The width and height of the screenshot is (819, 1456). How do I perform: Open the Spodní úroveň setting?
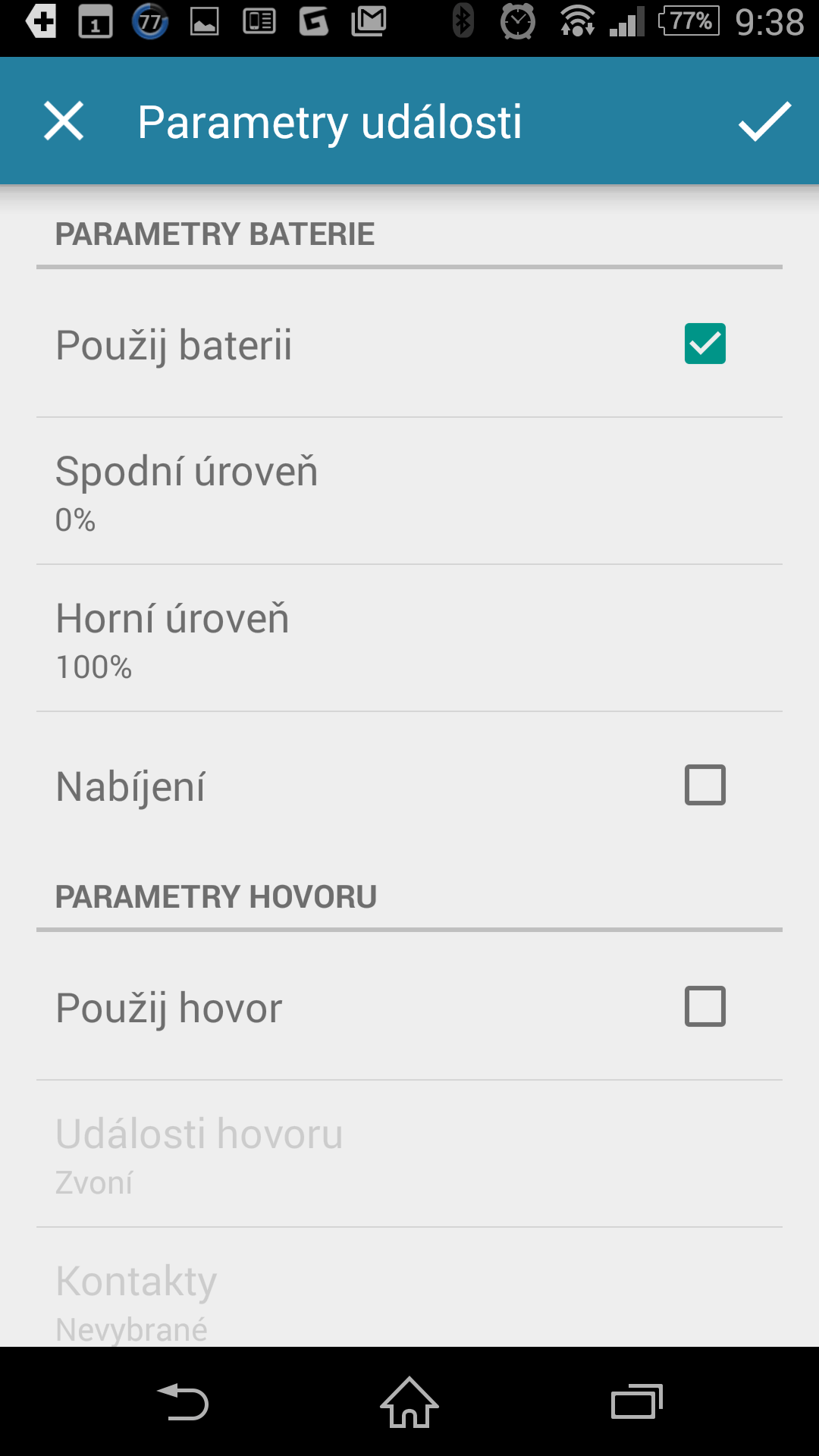point(409,491)
